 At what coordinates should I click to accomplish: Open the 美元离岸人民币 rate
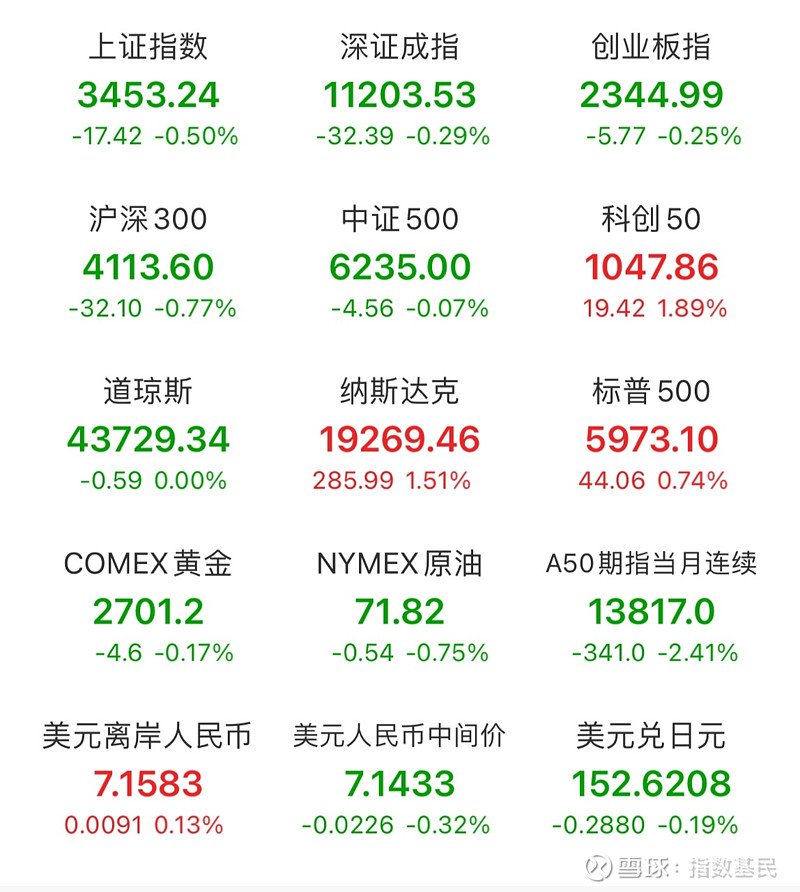[148, 780]
